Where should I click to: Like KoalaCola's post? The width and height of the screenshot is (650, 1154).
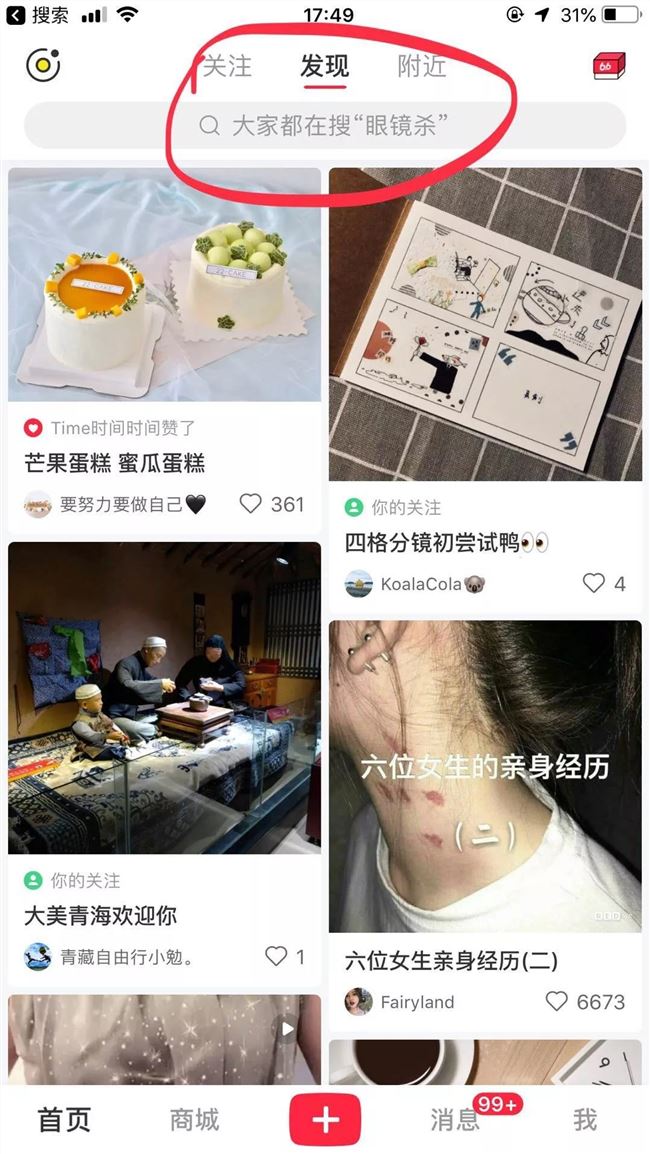pyautogui.click(x=594, y=583)
